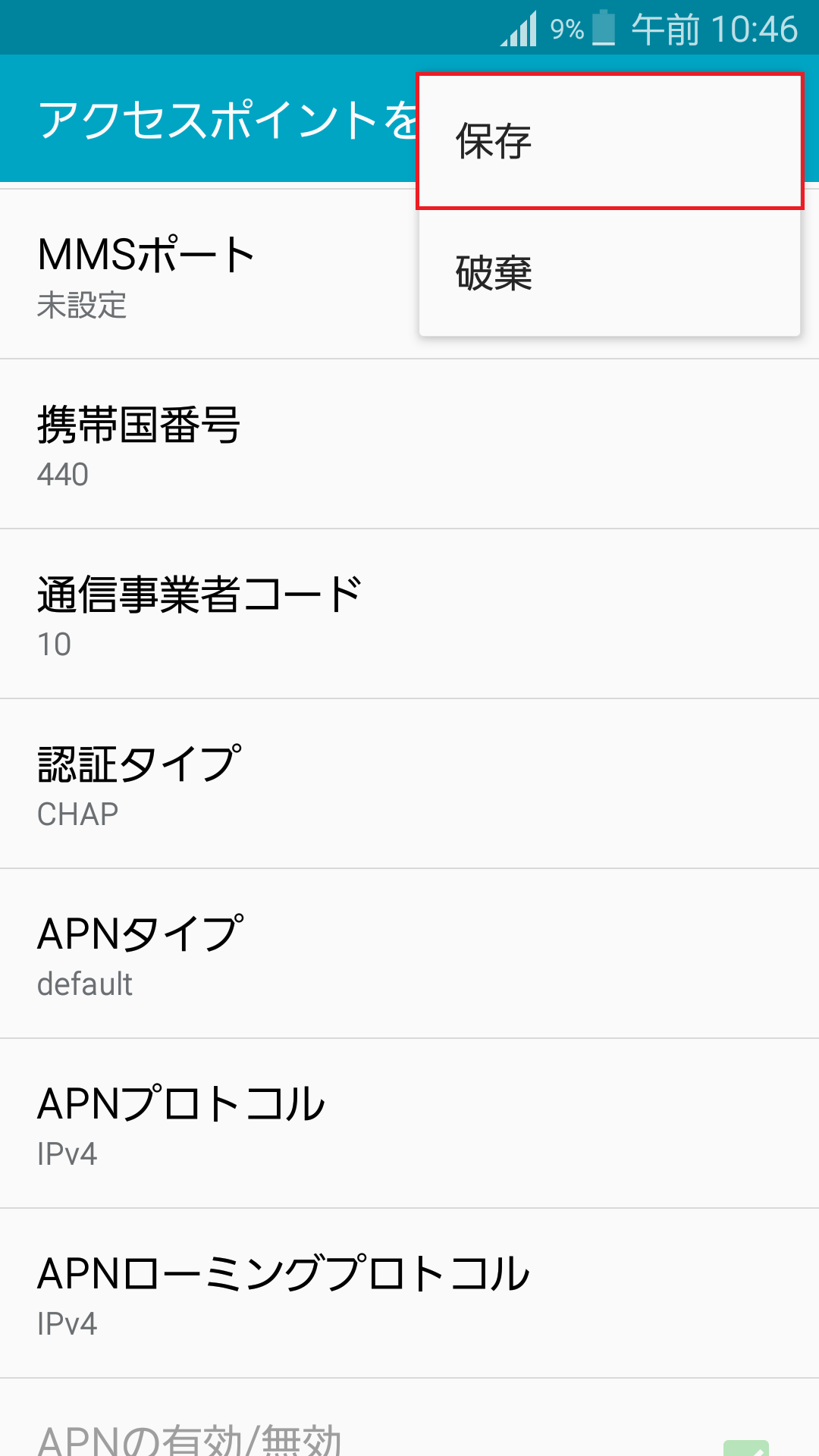Select the 認証タイプ row label

(x=139, y=762)
